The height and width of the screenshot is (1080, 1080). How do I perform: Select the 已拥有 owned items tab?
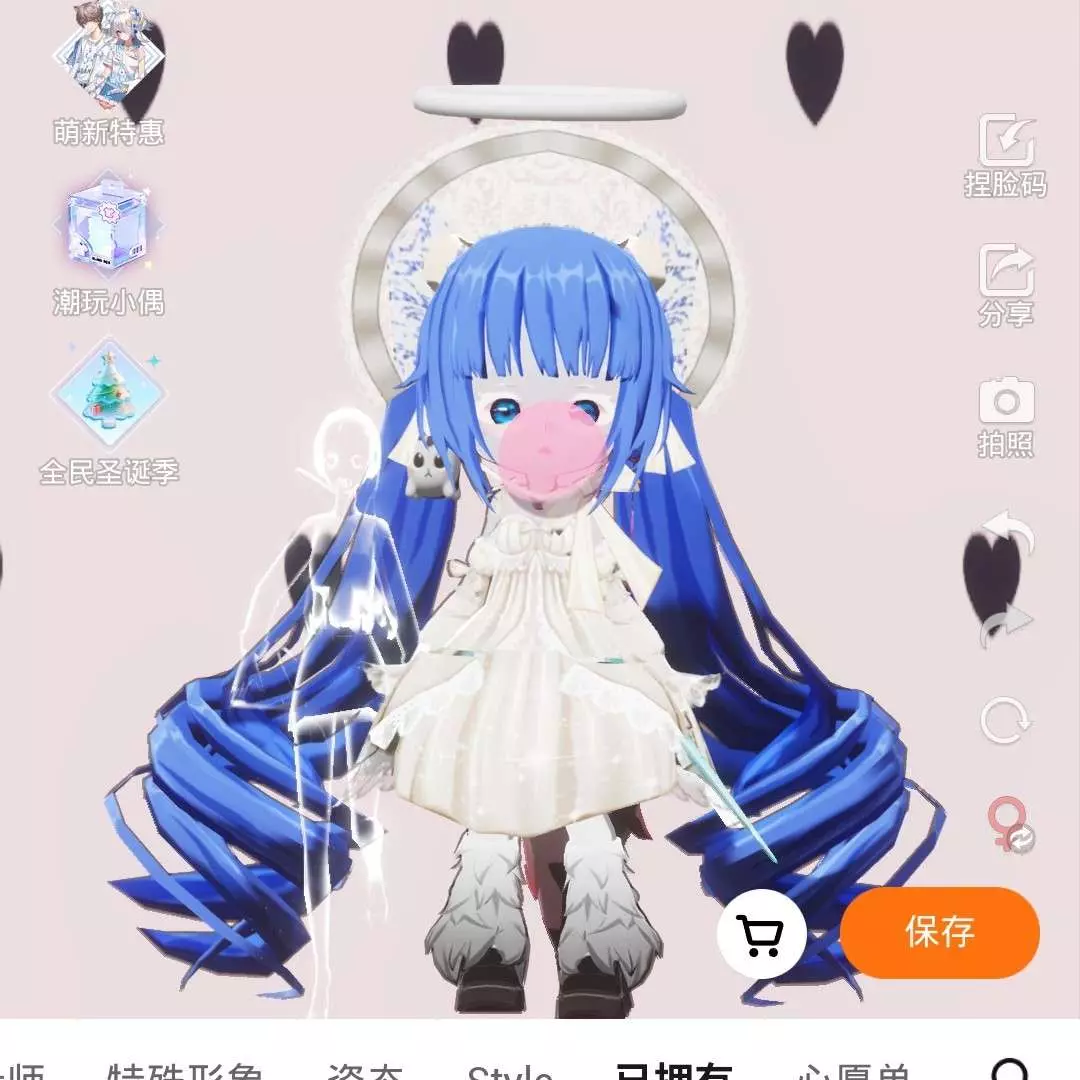click(x=673, y=1070)
